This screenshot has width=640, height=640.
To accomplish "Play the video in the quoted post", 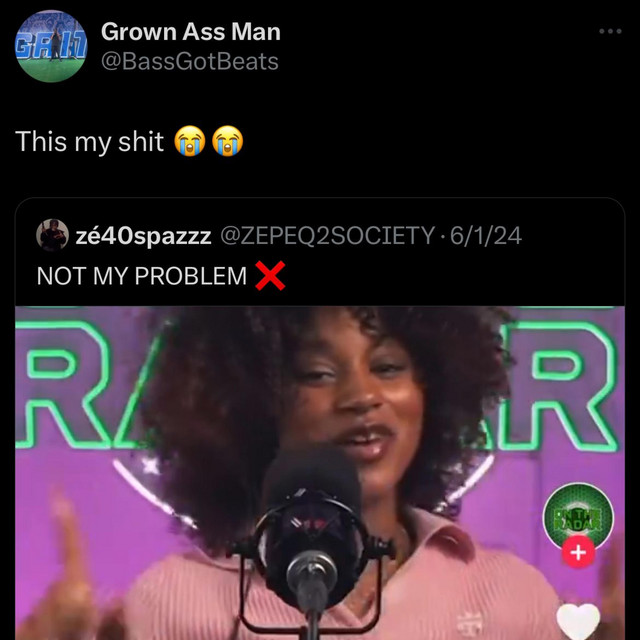I will tap(320, 470).
